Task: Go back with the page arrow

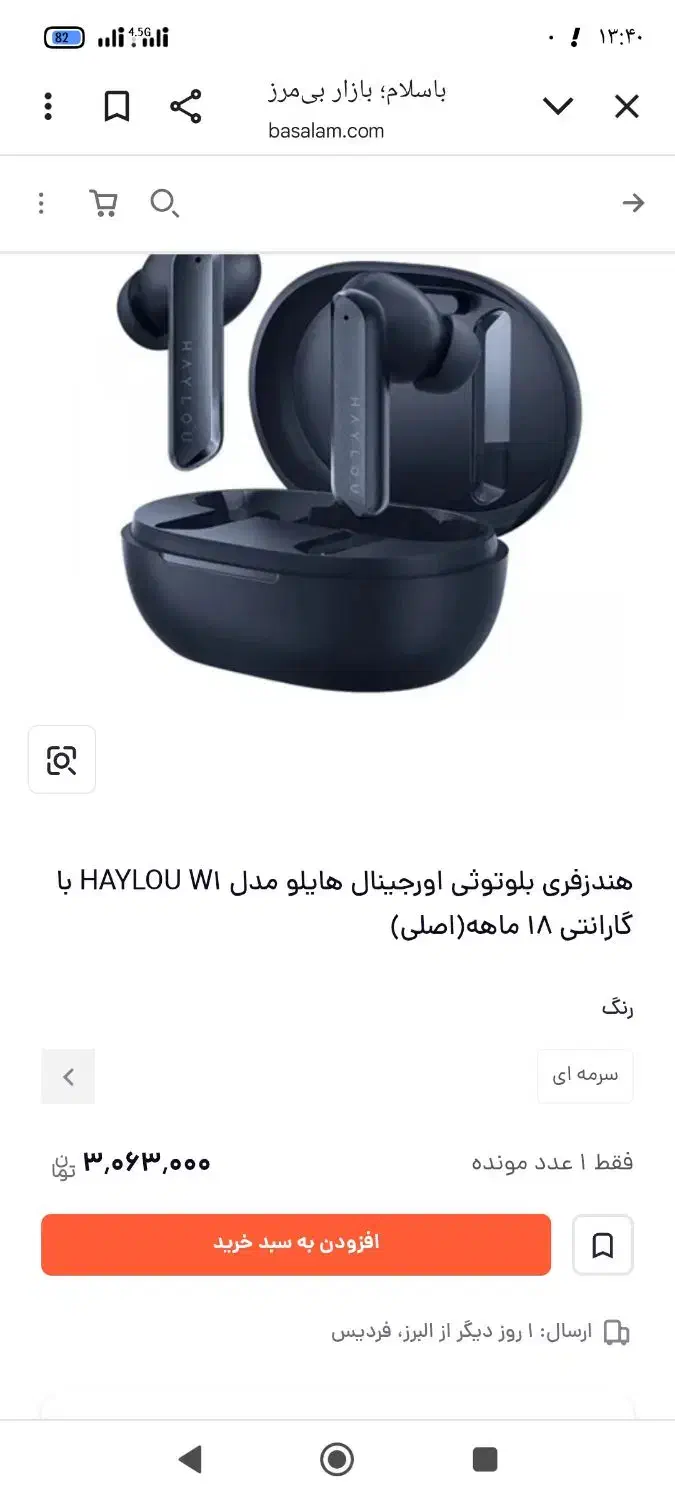Action: tap(633, 204)
